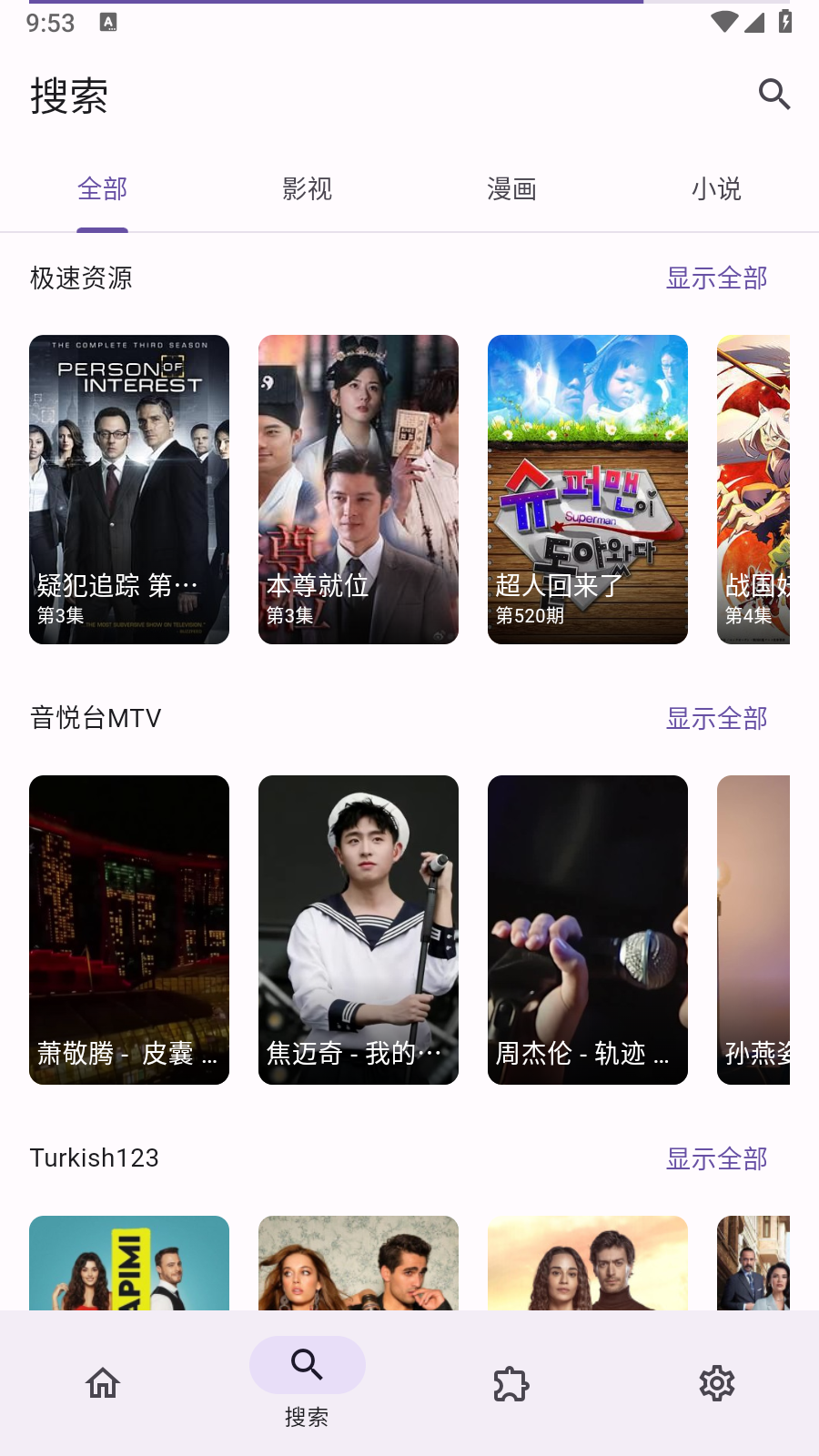Open the 超人回来了 poster card
819x1456 pixels.
coord(588,490)
